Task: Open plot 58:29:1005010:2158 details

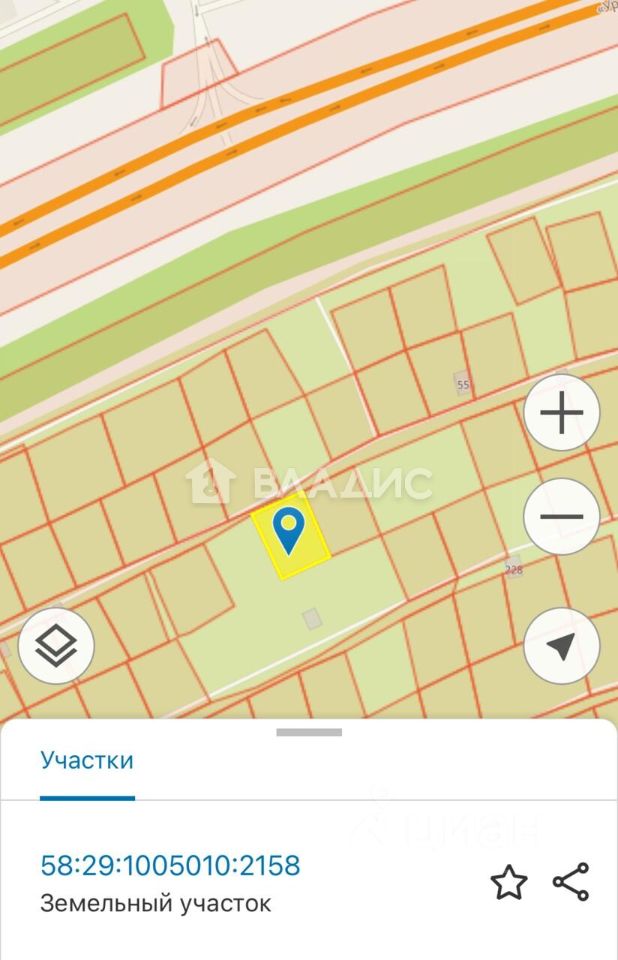Action: 170,865
